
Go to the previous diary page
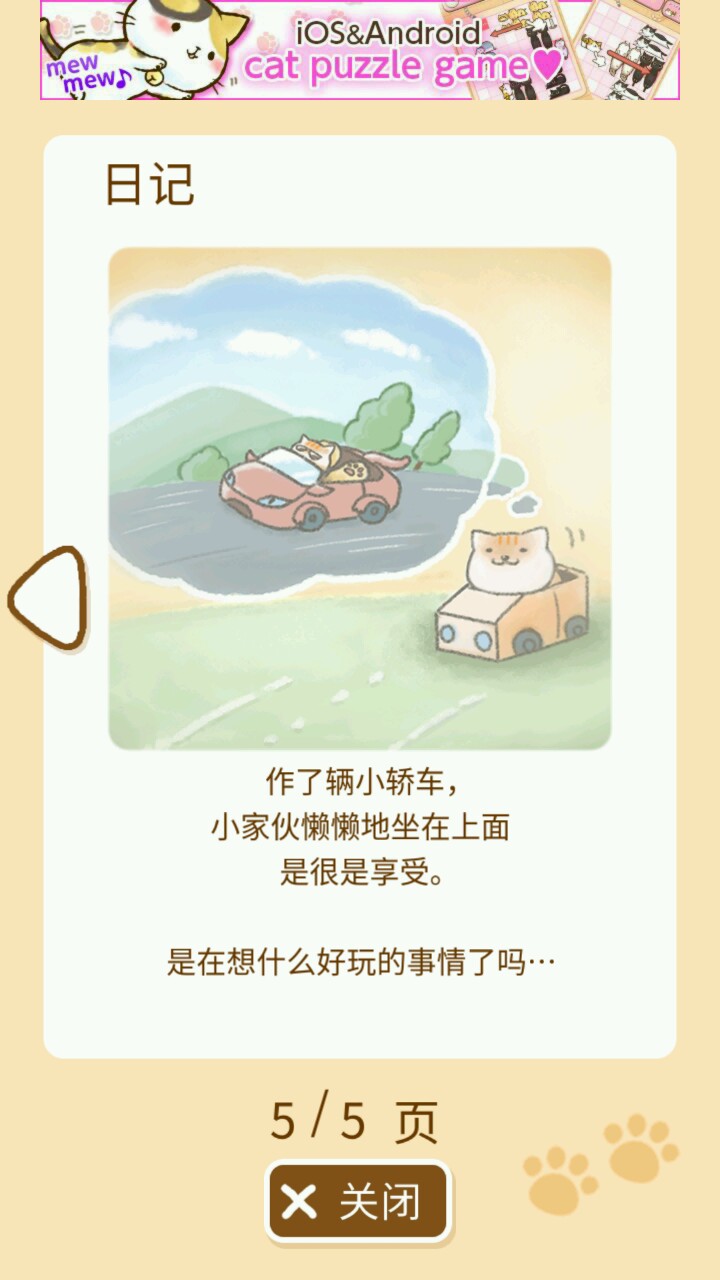point(50,597)
